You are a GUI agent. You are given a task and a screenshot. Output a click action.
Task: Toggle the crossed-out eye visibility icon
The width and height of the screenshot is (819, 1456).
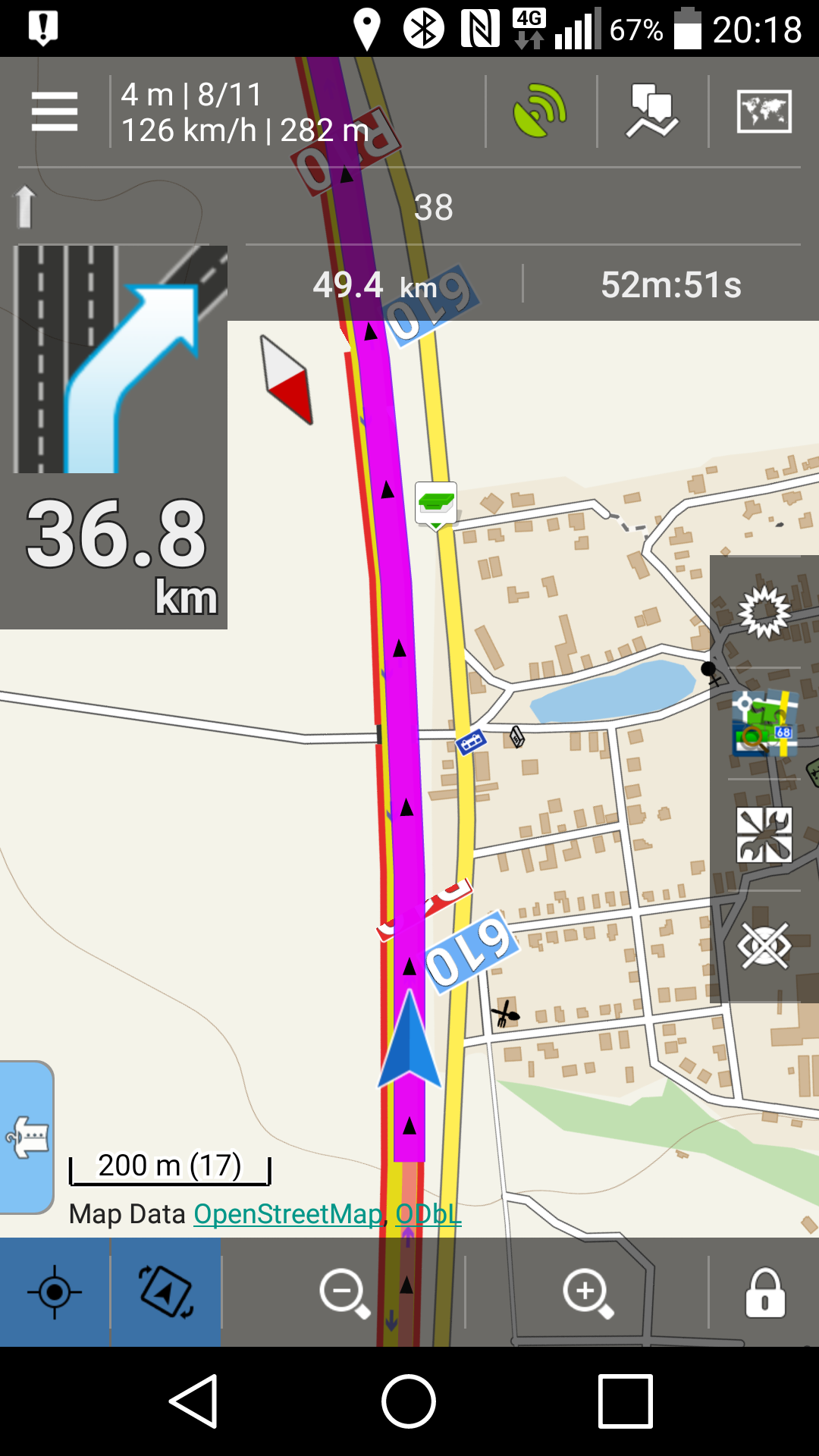click(764, 946)
